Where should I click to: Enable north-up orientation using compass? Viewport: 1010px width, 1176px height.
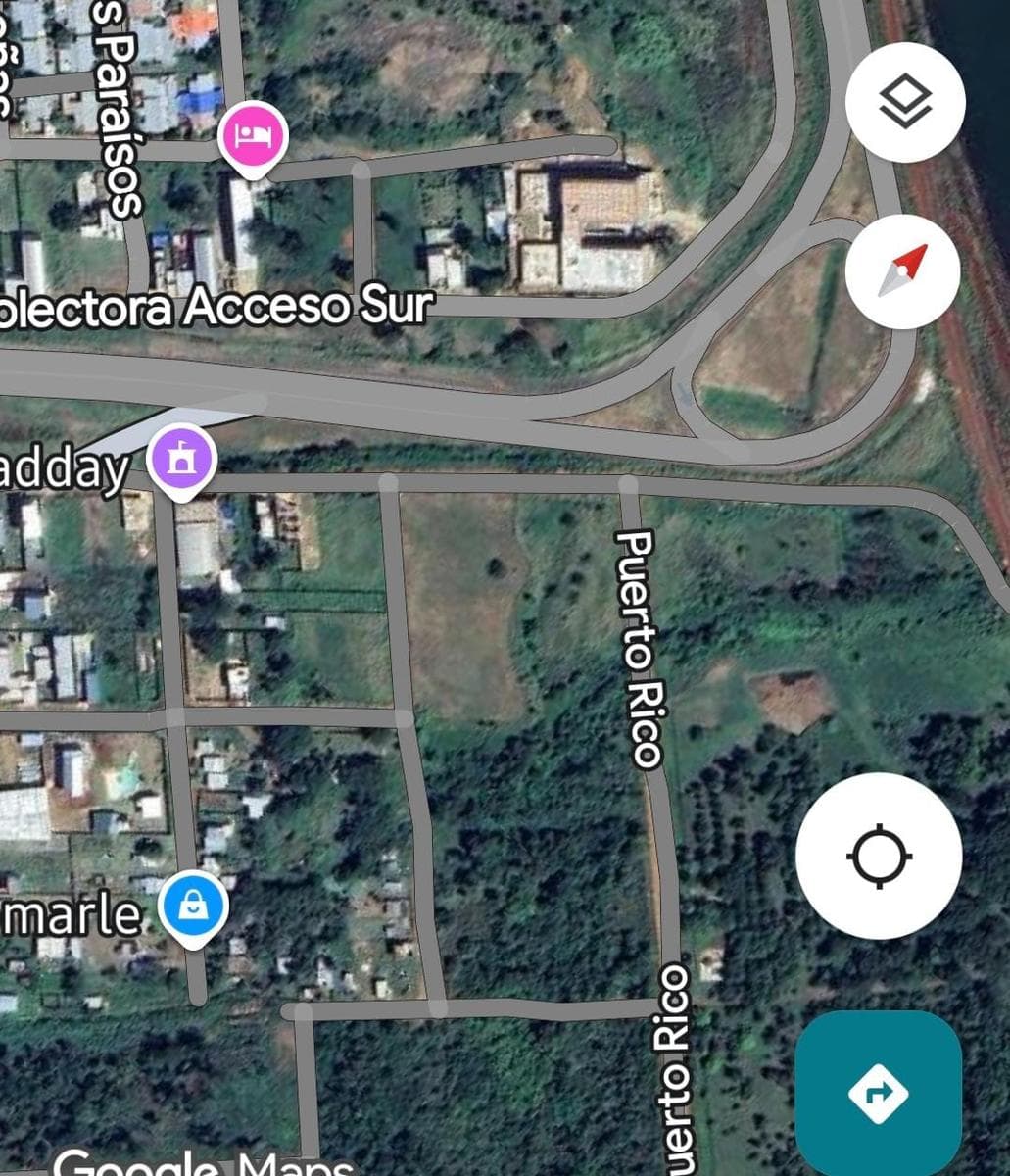(x=903, y=272)
